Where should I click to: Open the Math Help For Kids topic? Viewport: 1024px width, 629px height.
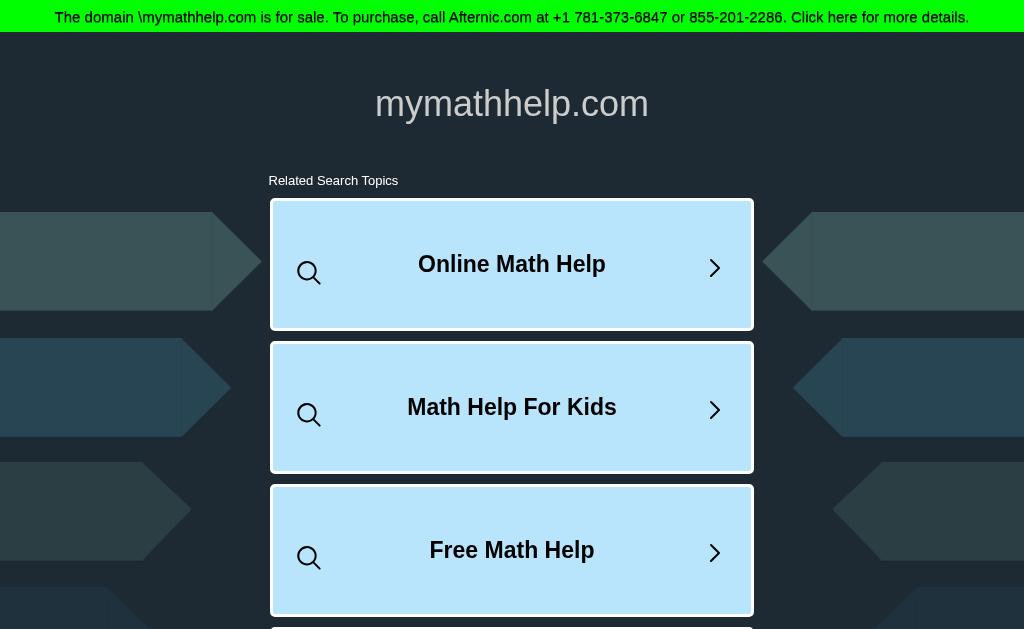point(511,407)
